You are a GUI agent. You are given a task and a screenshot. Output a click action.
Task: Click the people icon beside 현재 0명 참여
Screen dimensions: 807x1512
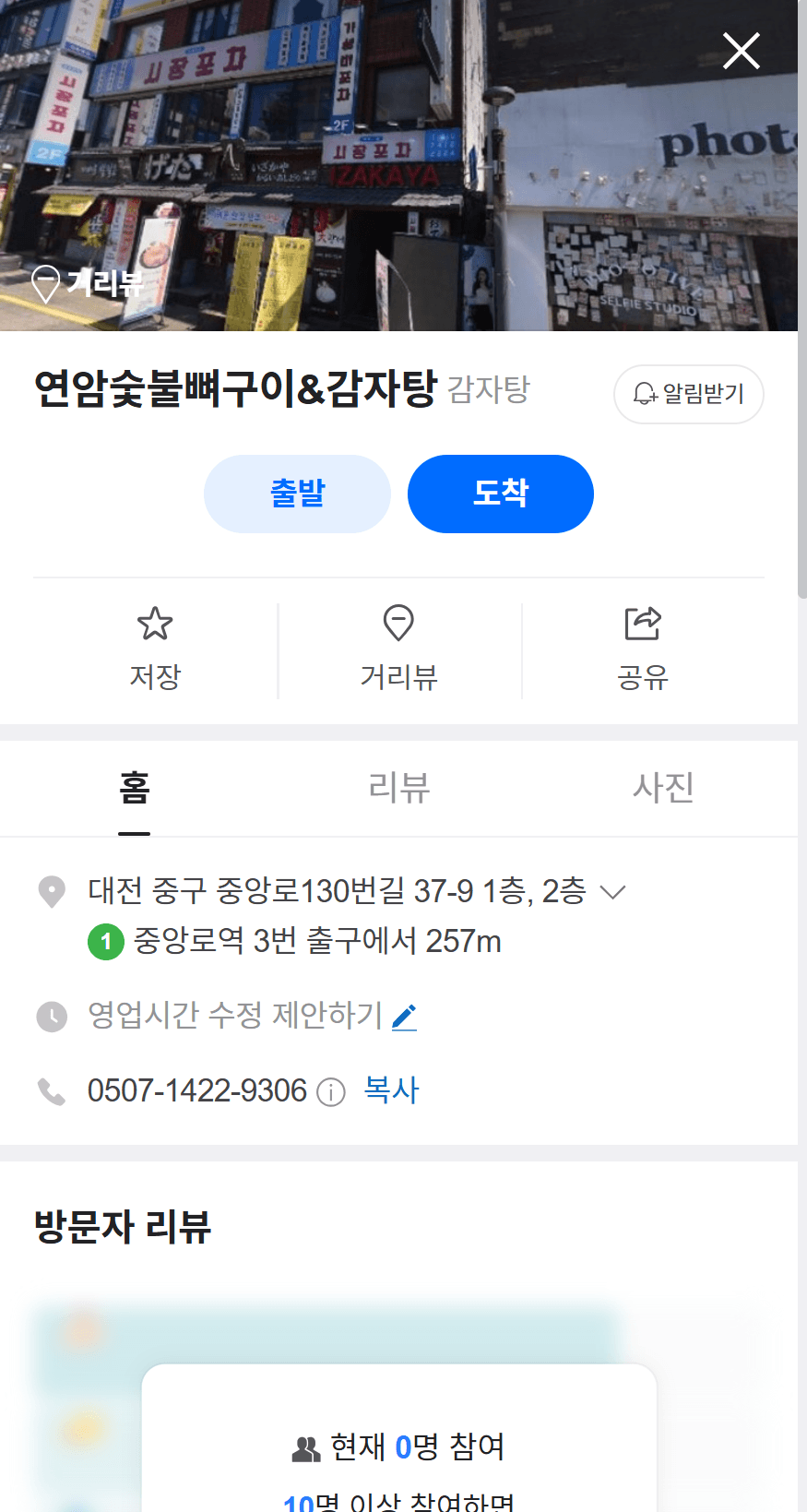coord(304,1448)
